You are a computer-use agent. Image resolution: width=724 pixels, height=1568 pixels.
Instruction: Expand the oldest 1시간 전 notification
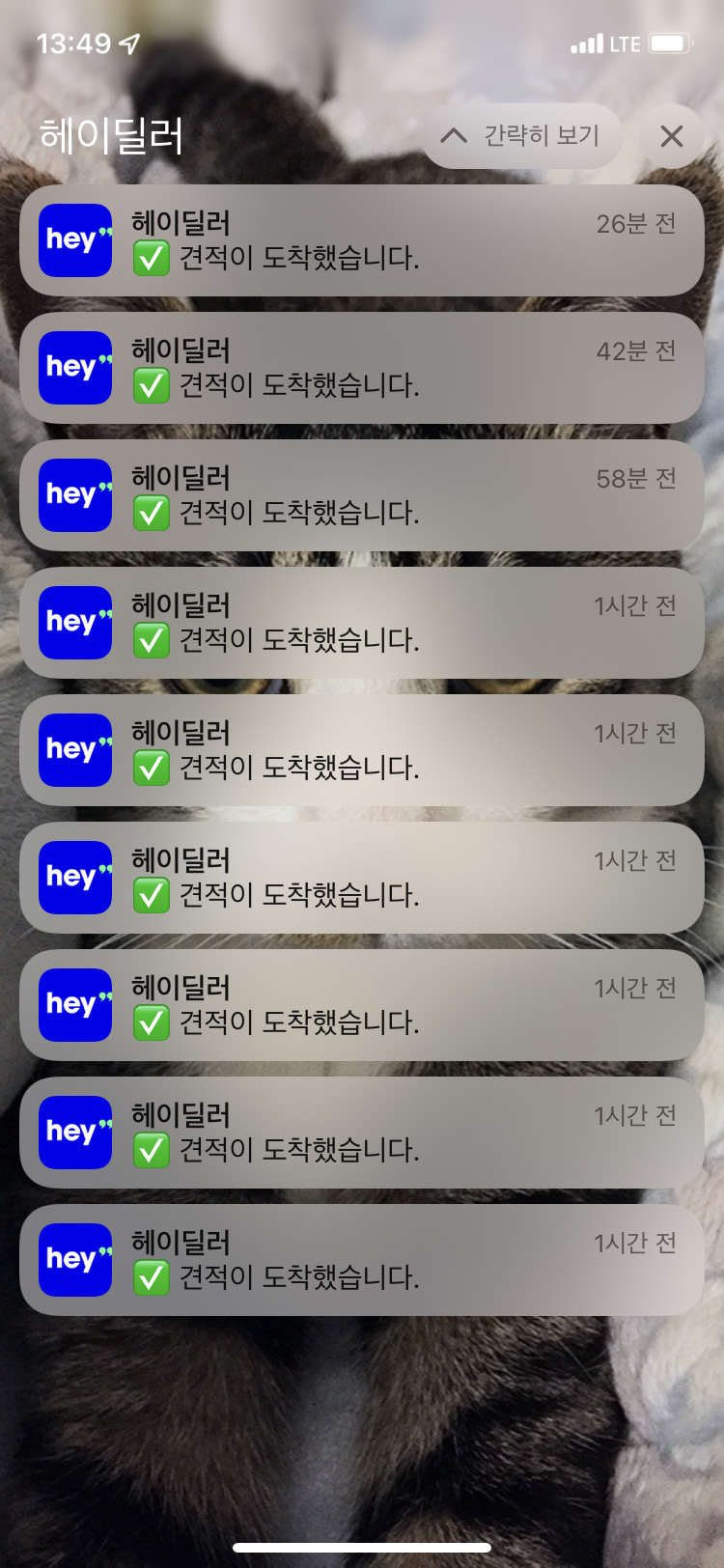click(362, 1260)
